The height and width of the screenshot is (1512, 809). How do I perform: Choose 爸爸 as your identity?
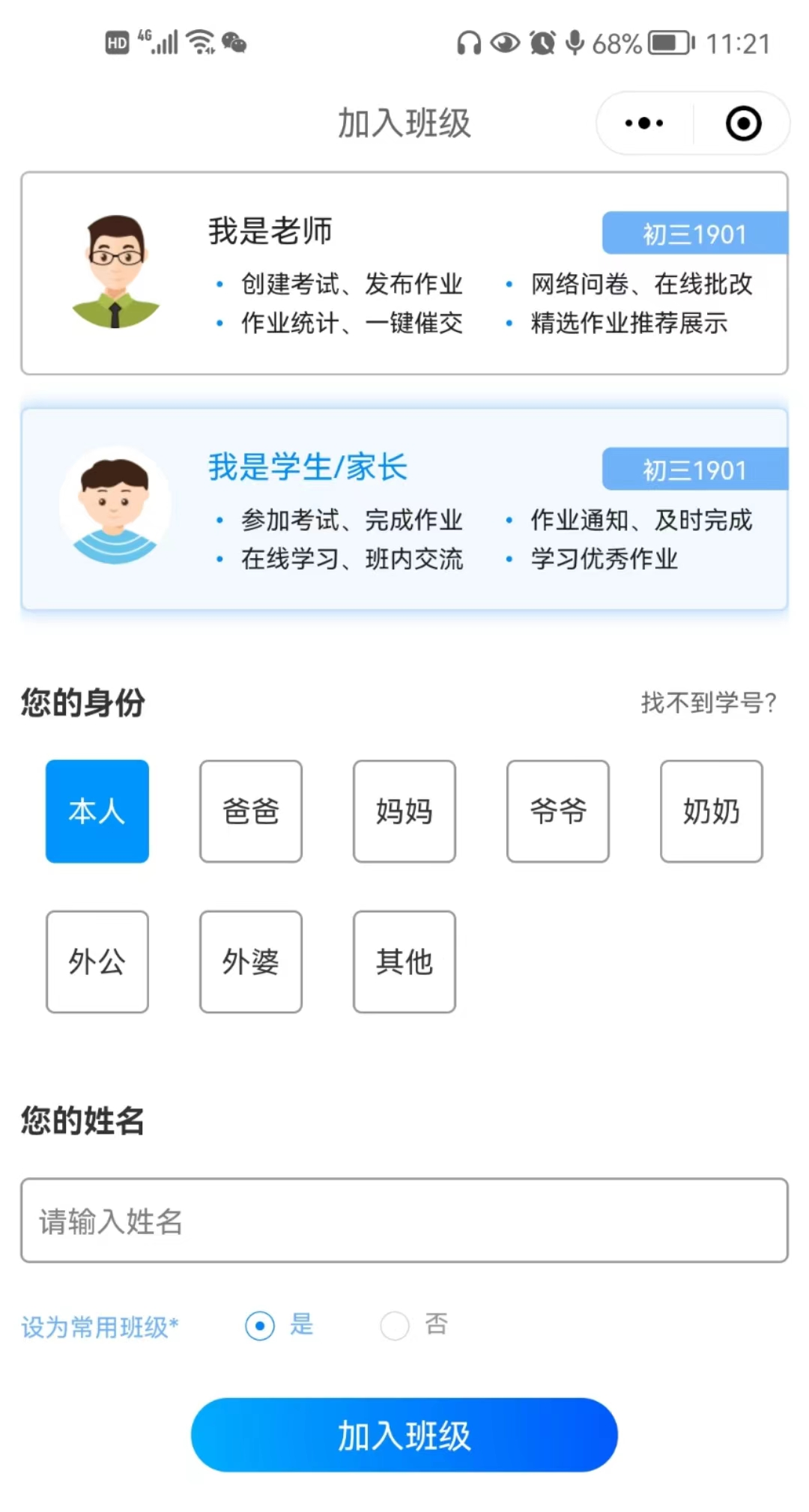(x=251, y=811)
